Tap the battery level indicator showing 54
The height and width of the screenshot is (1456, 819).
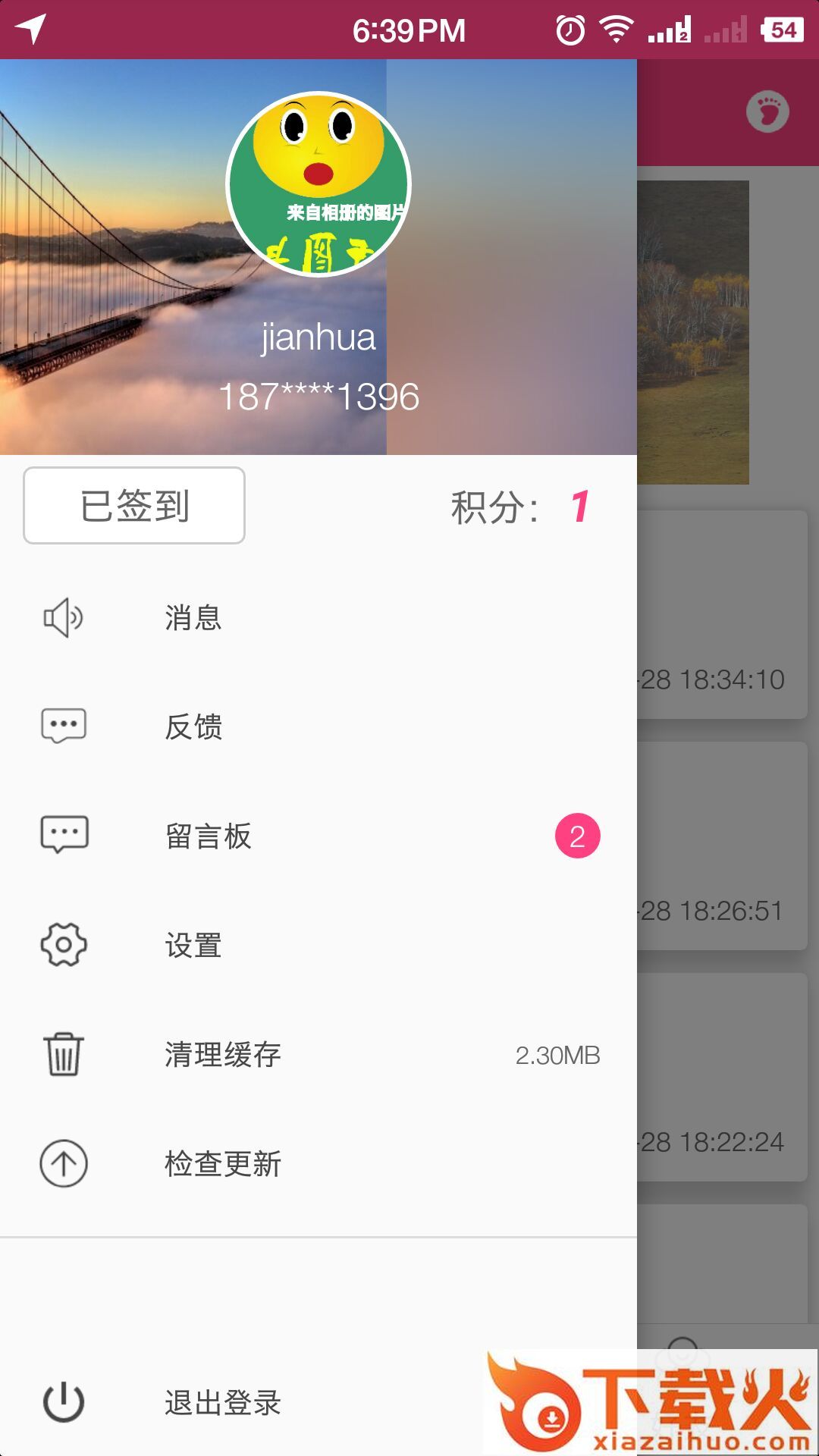click(x=783, y=29)
